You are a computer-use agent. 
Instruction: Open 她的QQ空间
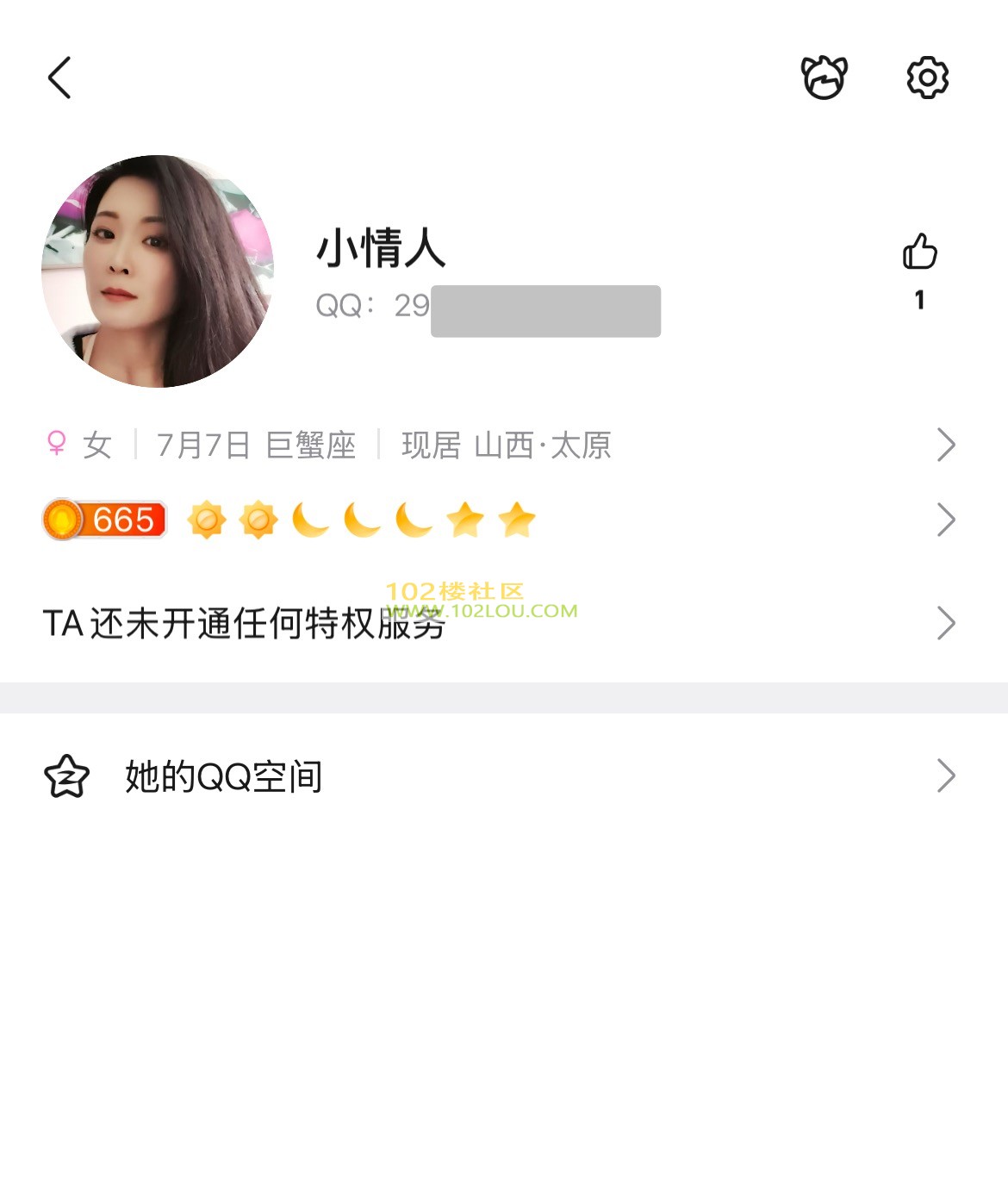tap(500, 776)
